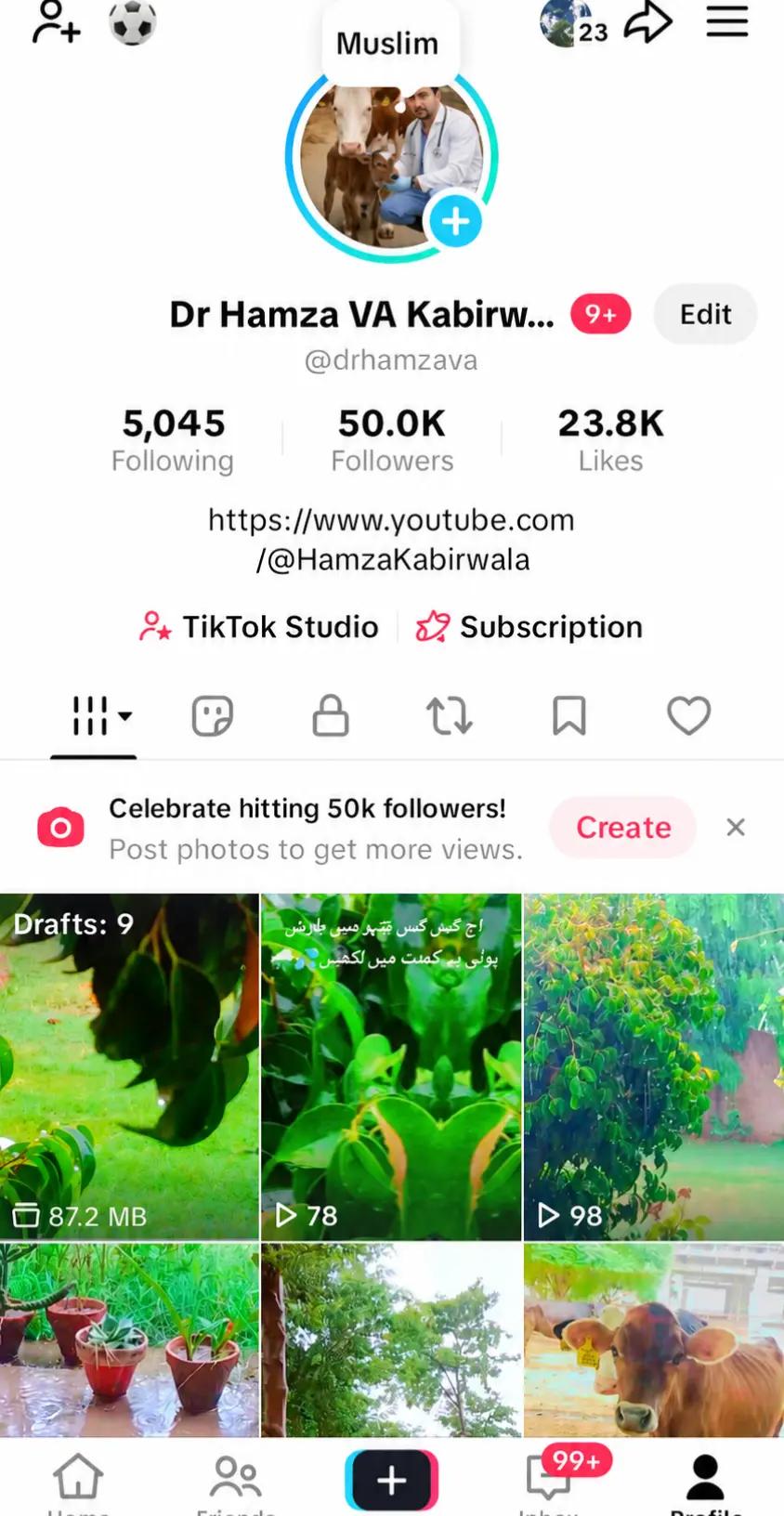Viewport: 784px width, 1516px height.
Task: Switch to reposts tab
Action: pyautogui.click(x=450, y=716)
